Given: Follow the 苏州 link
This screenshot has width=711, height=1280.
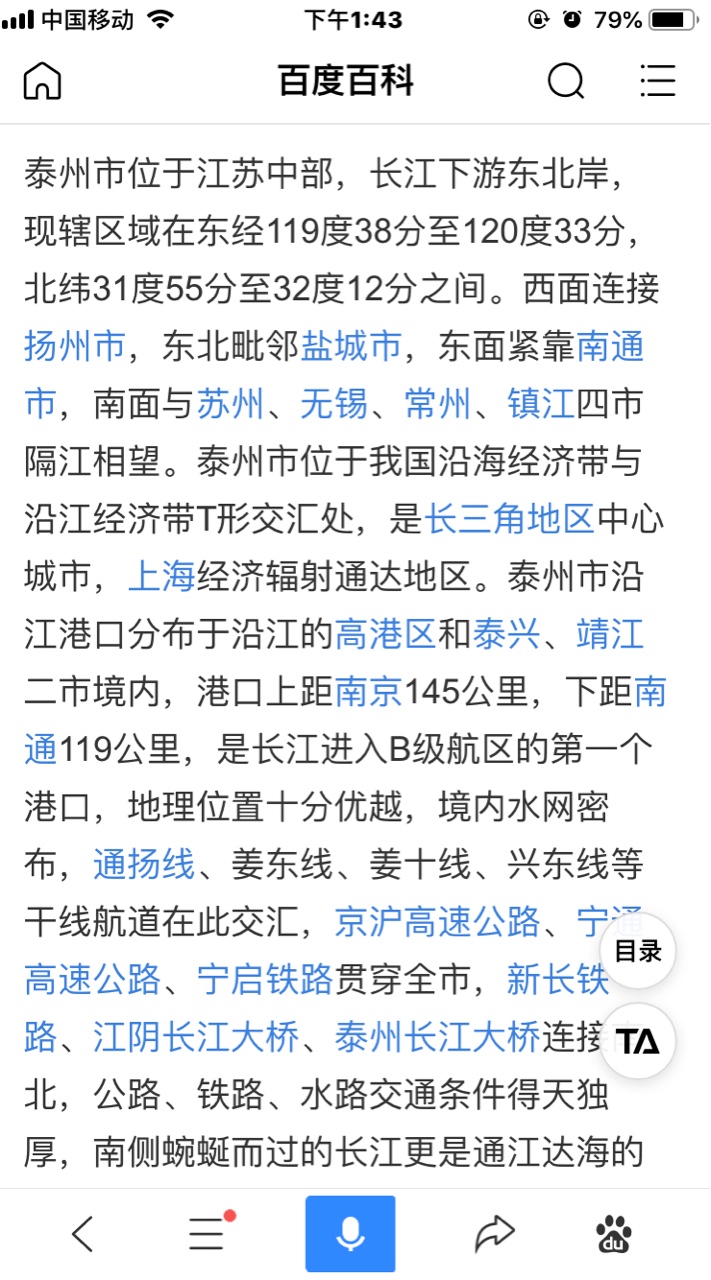Looking at the screenshot, I should (230, 405).
